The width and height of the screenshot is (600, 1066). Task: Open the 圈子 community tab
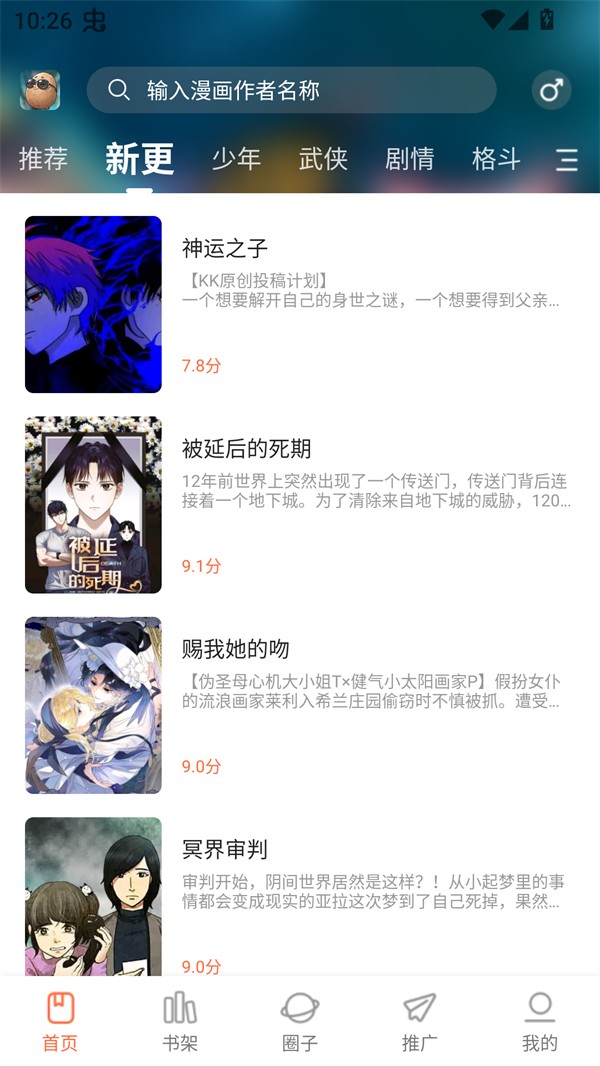(300, 1022)
